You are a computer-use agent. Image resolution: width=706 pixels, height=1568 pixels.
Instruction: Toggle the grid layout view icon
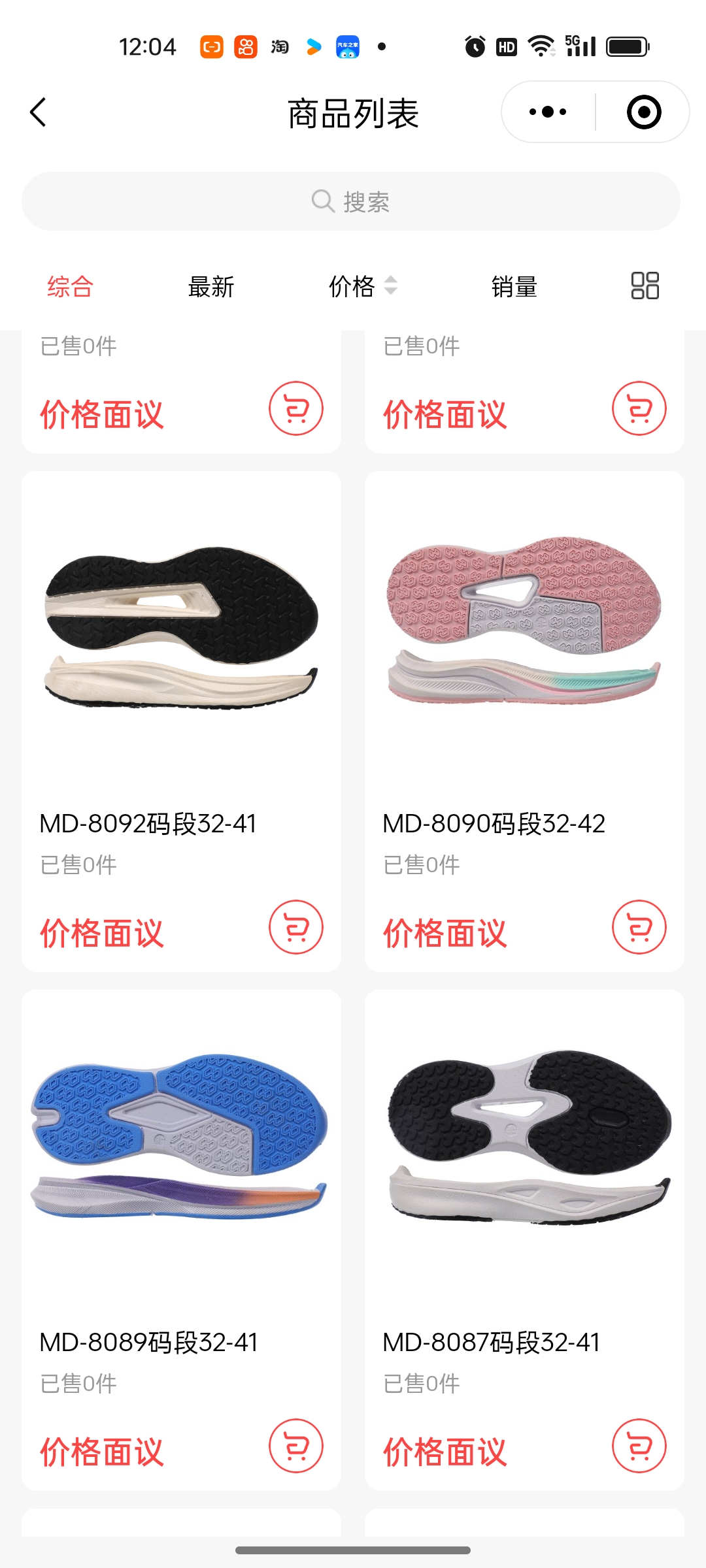(645, 286)
